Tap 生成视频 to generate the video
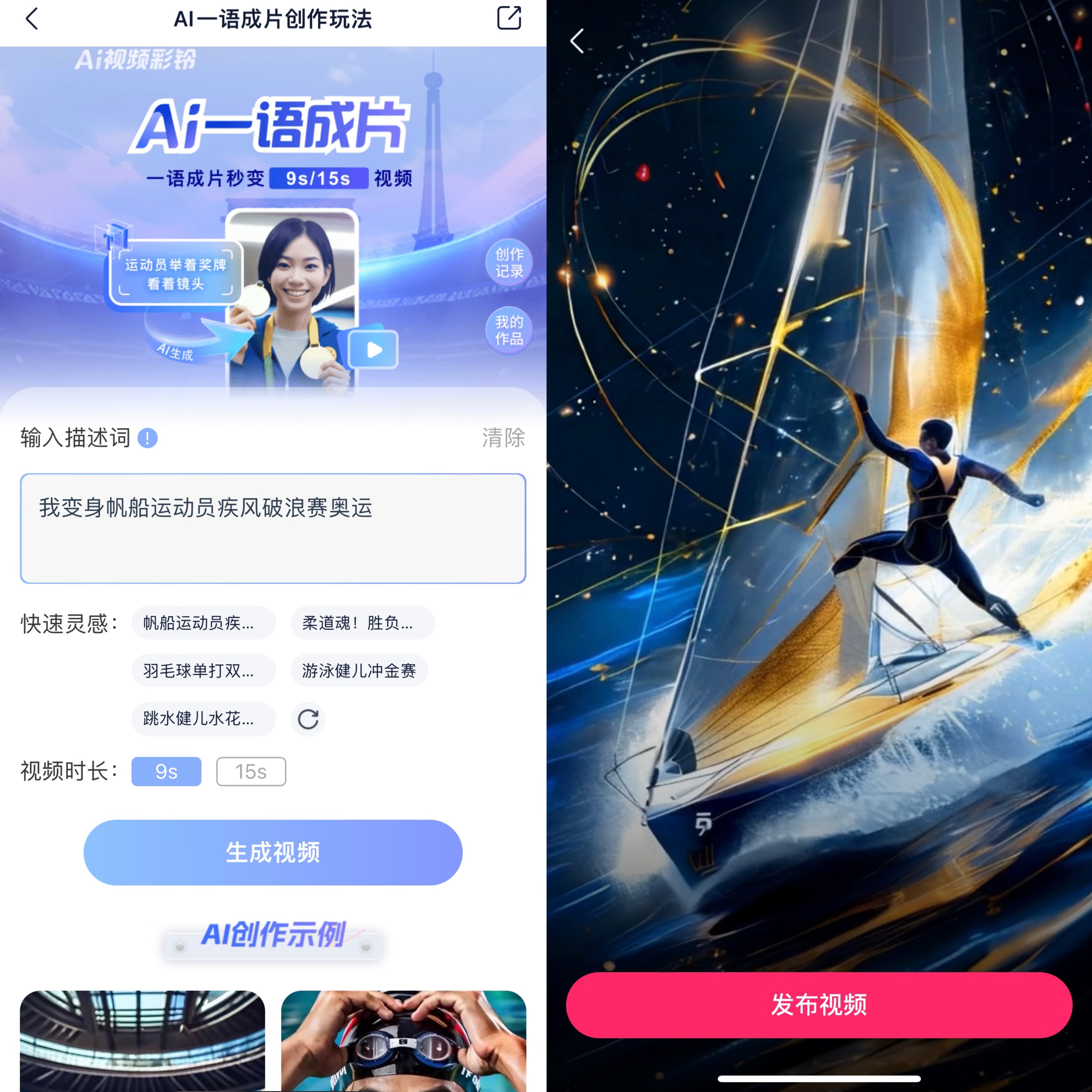 pos(273,852)
